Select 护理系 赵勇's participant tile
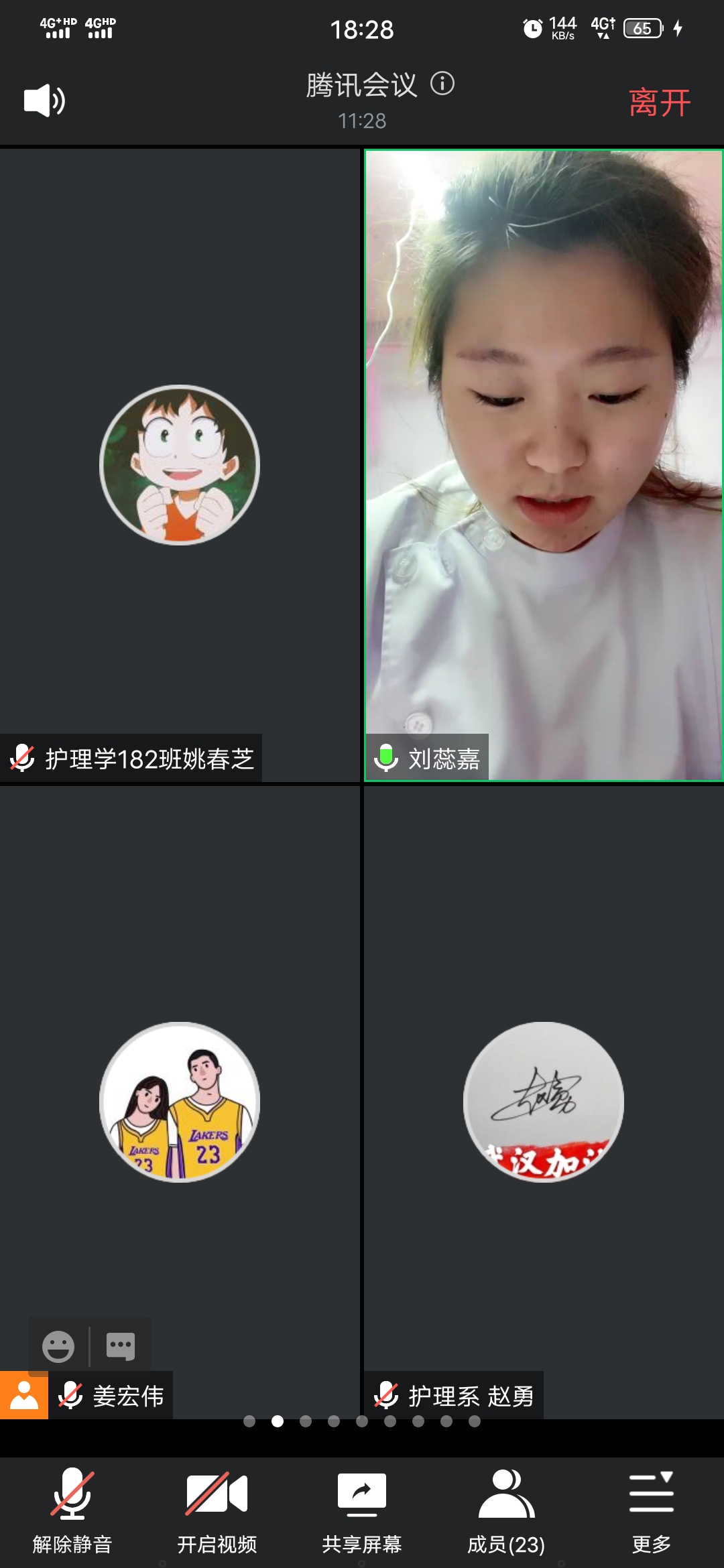Viewport: 724px width, 1568px height. (x=543, y=1102)
